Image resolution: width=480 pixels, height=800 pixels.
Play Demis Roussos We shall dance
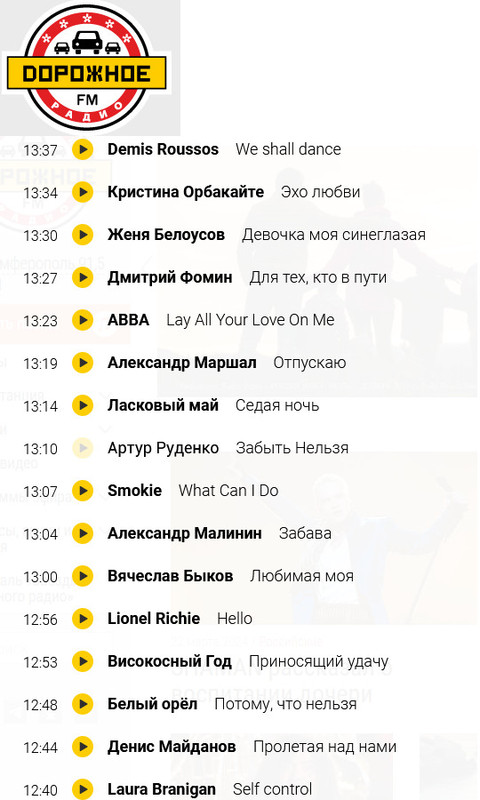point(83,149)
